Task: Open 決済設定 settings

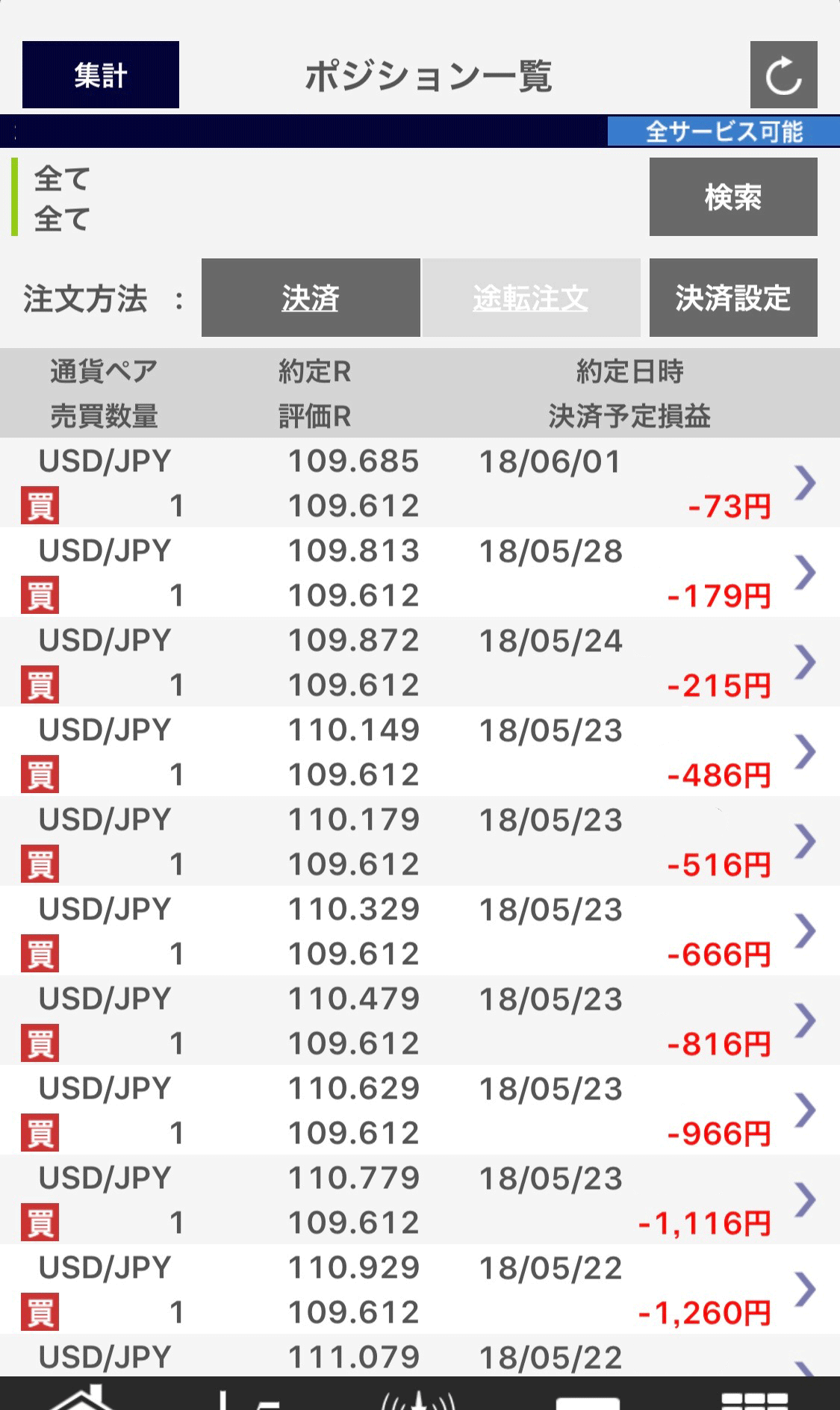Action: (733, 298)
